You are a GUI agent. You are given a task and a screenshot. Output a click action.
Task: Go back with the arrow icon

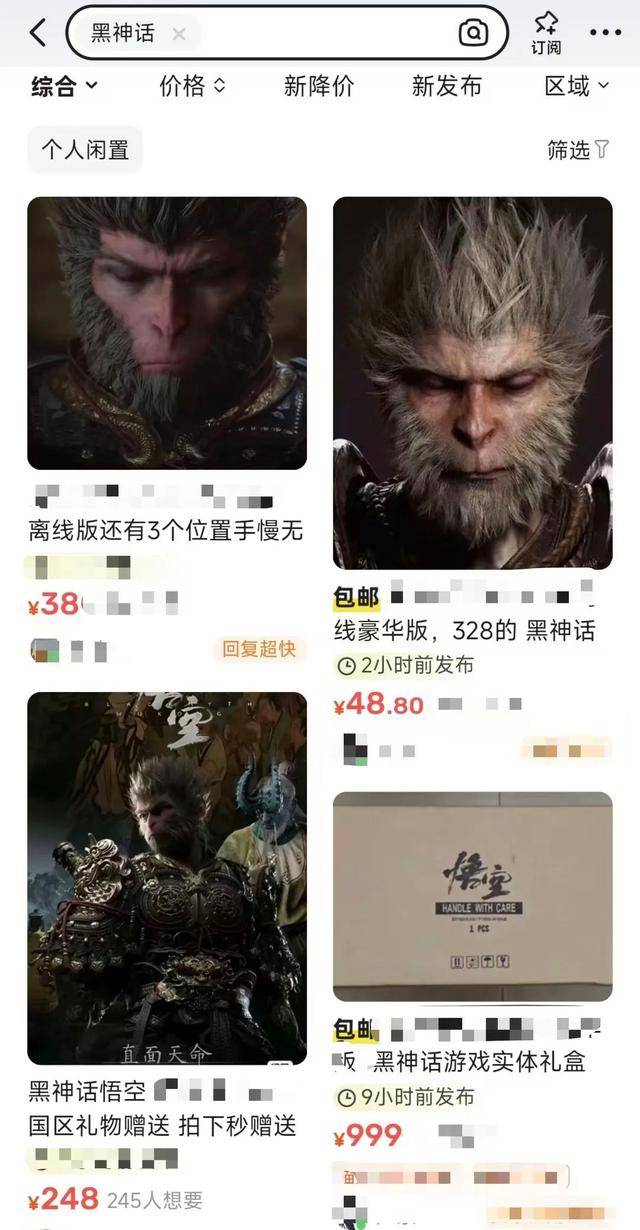click(x=38, y=33)
